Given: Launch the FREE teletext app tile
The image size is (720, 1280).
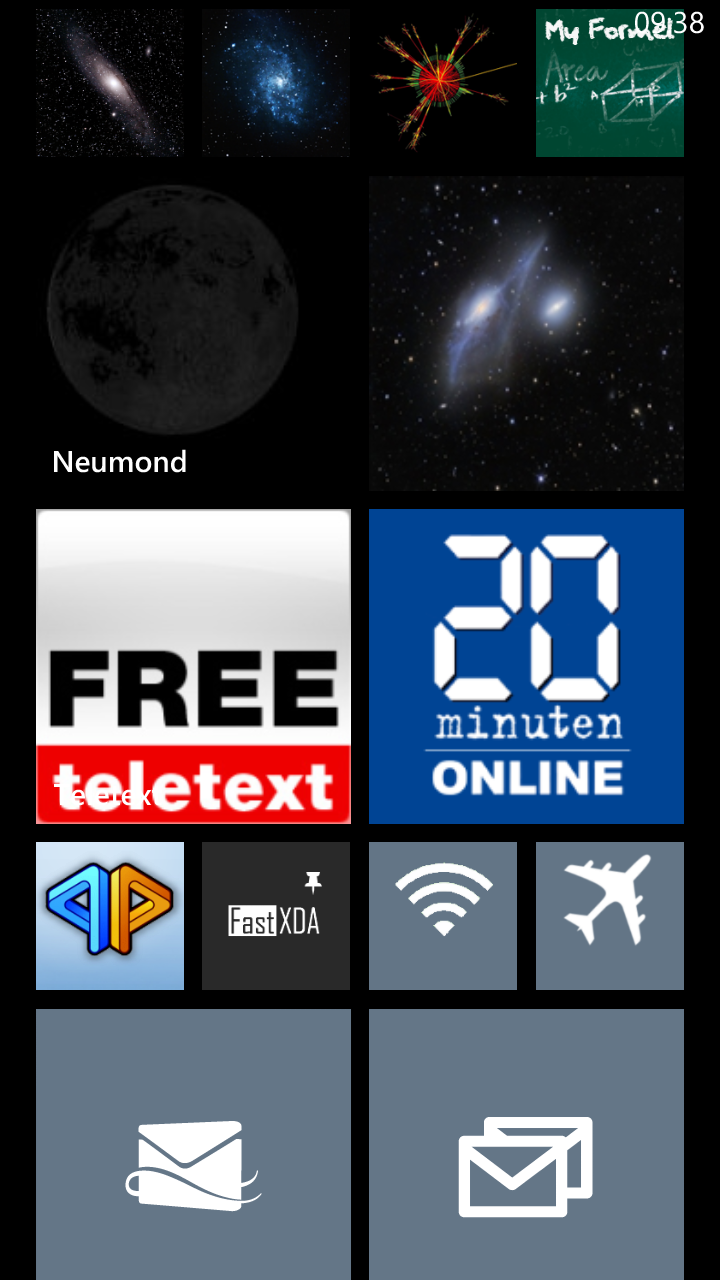Looking at the screenshot, I should pyautogui.click(x=193, y=666).
